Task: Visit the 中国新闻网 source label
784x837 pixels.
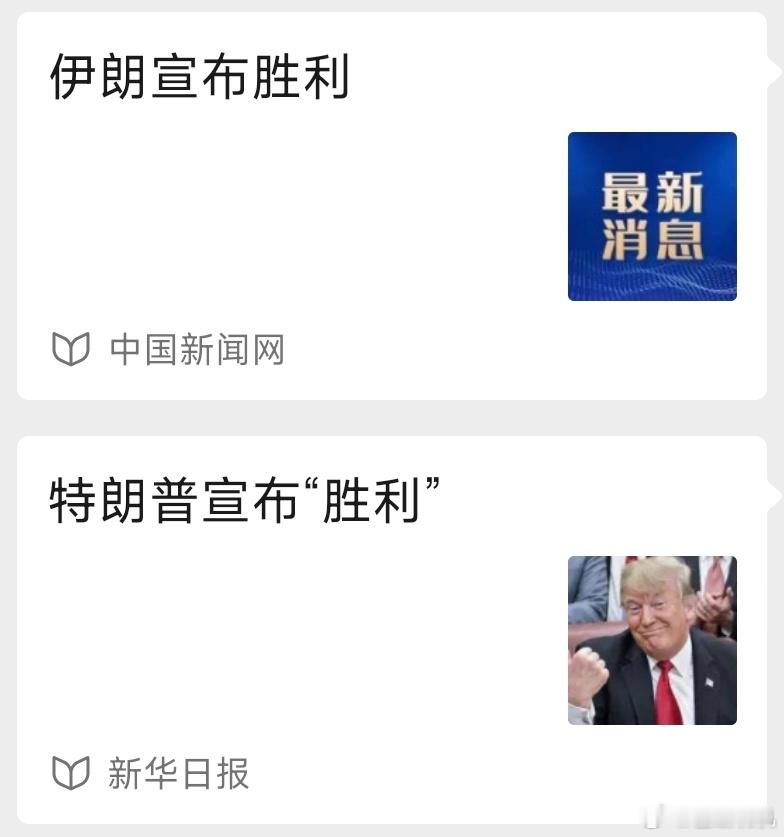Action: coord(196,349)
